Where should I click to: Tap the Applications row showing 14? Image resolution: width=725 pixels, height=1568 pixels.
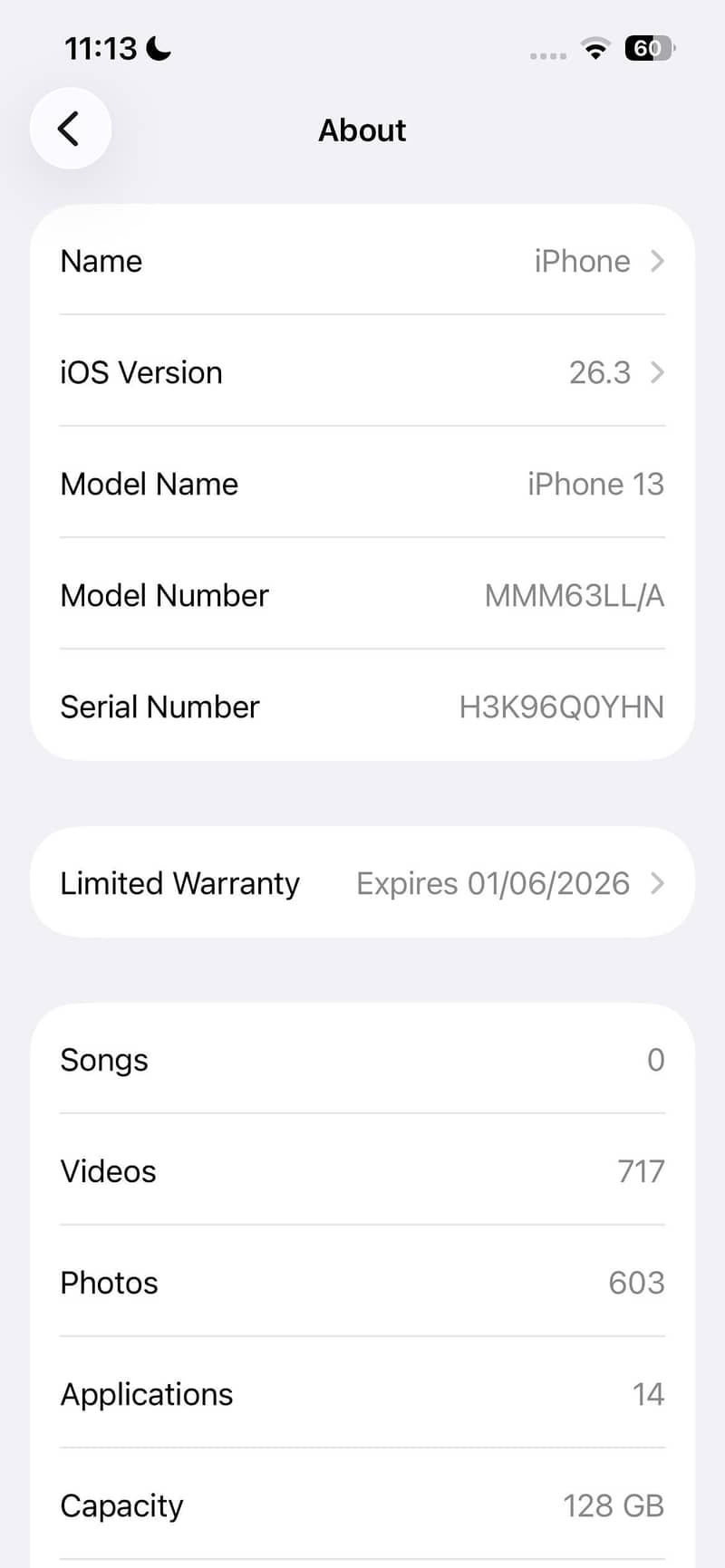362,1394
